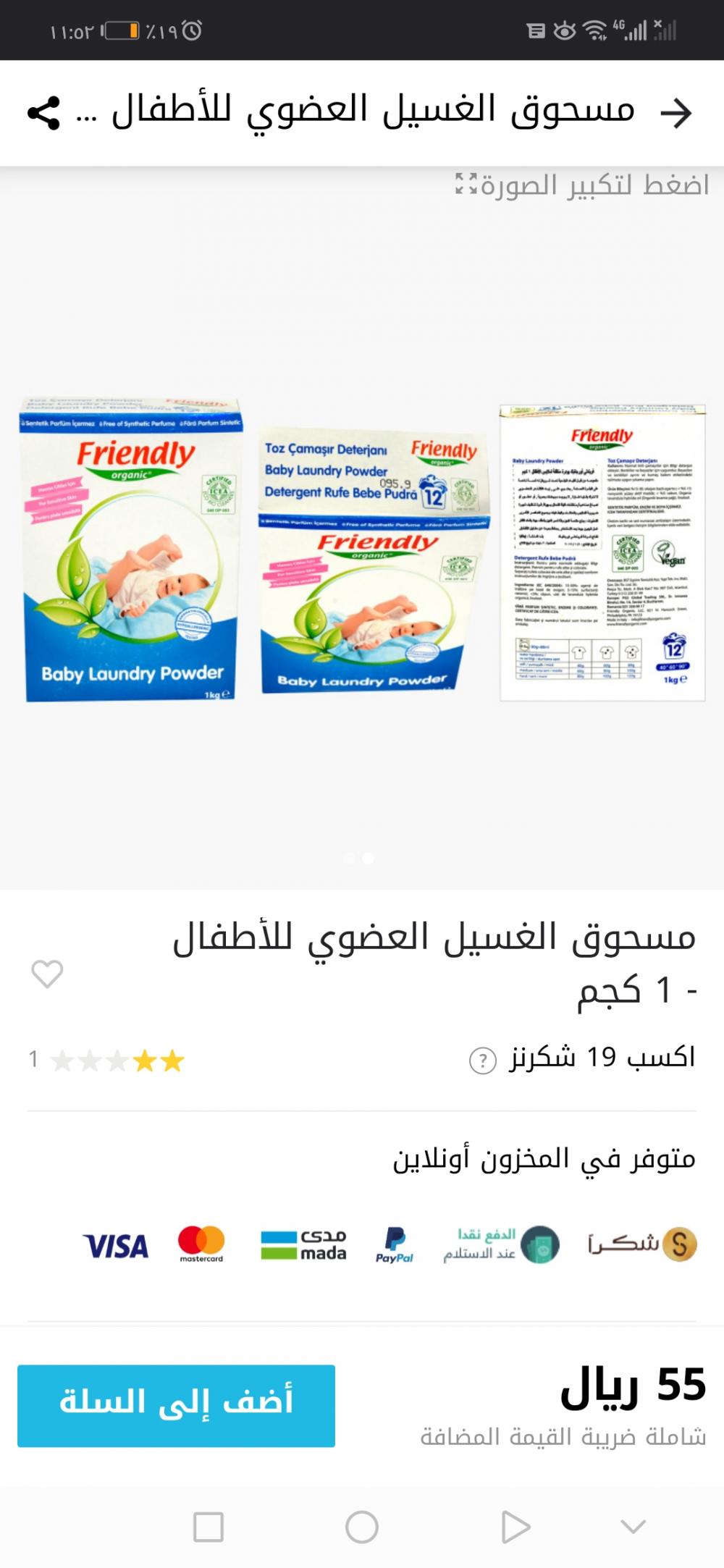Screen dimensions: 724x1568
Task: Go back using the top arrow
Action: point(676,113)
